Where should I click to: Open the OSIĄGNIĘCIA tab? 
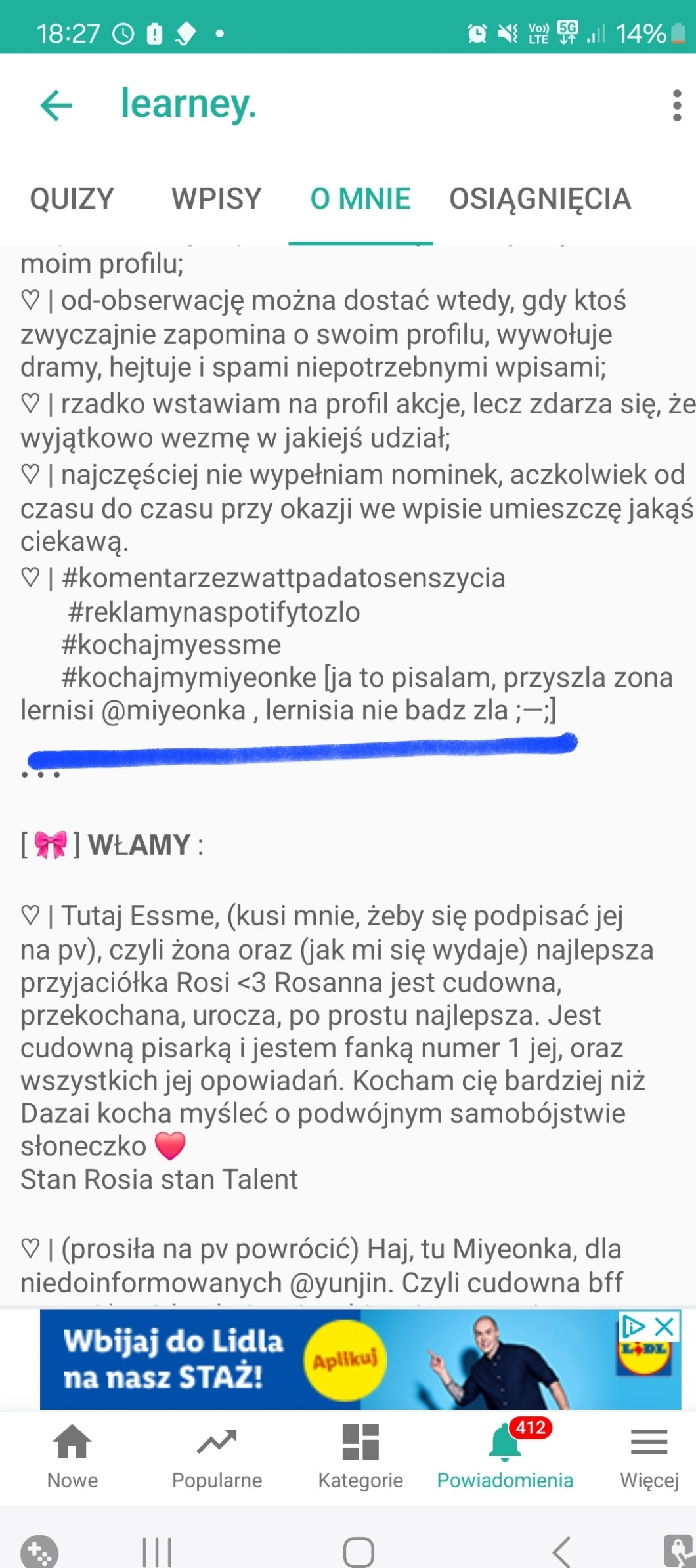[540, 199]
